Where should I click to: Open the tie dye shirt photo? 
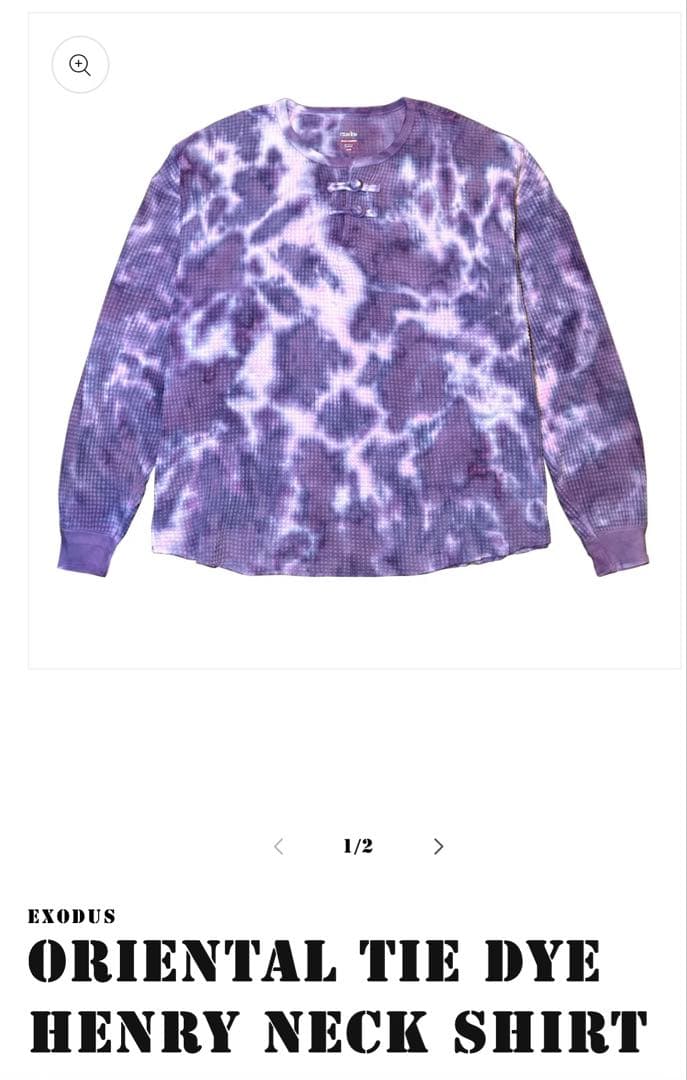click(x=354, y=340)
